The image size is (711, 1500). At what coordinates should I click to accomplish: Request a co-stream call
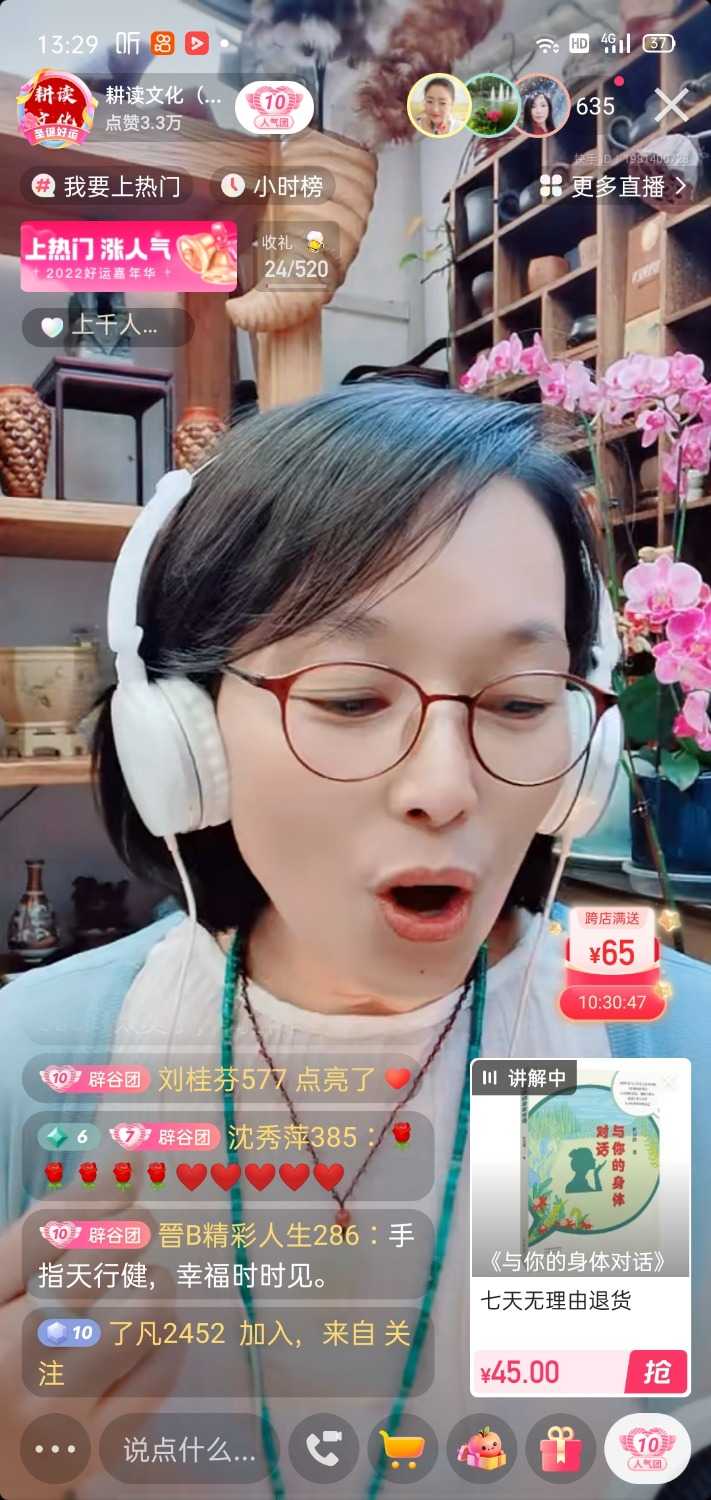[324, 1448]
